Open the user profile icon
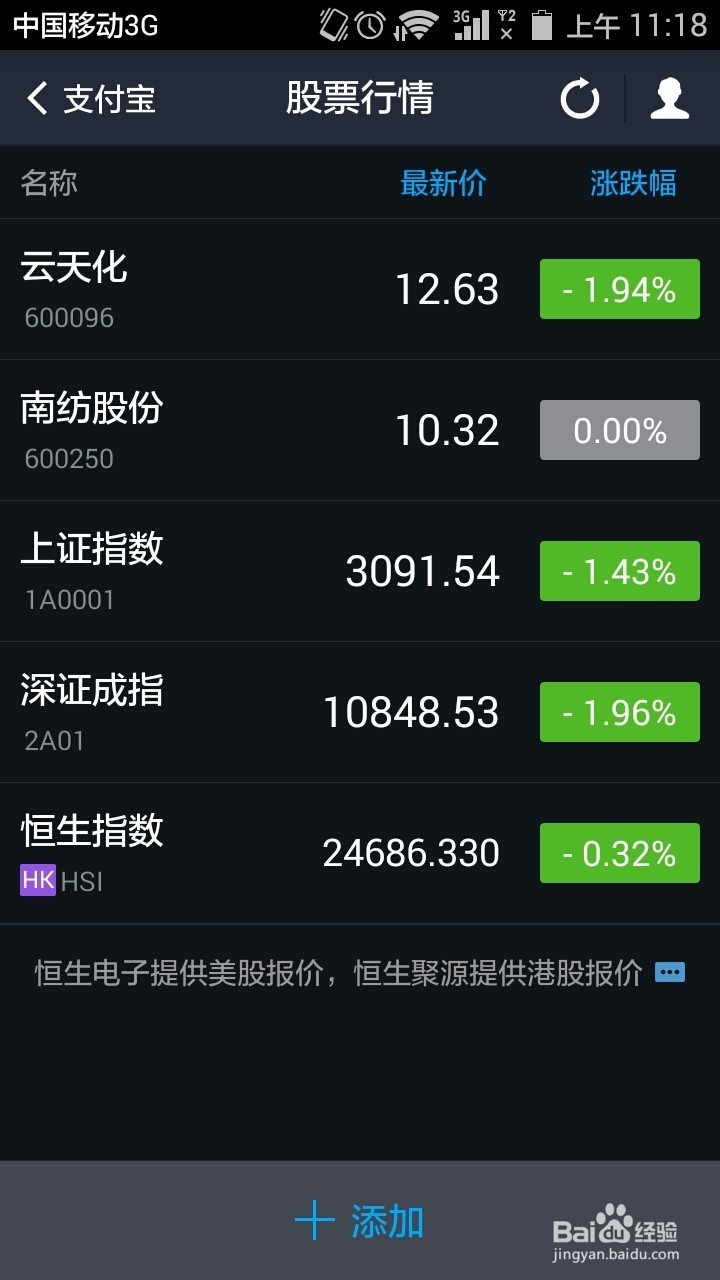The width and height of the screenshot is (720, 1280). (x=670, y=99)
